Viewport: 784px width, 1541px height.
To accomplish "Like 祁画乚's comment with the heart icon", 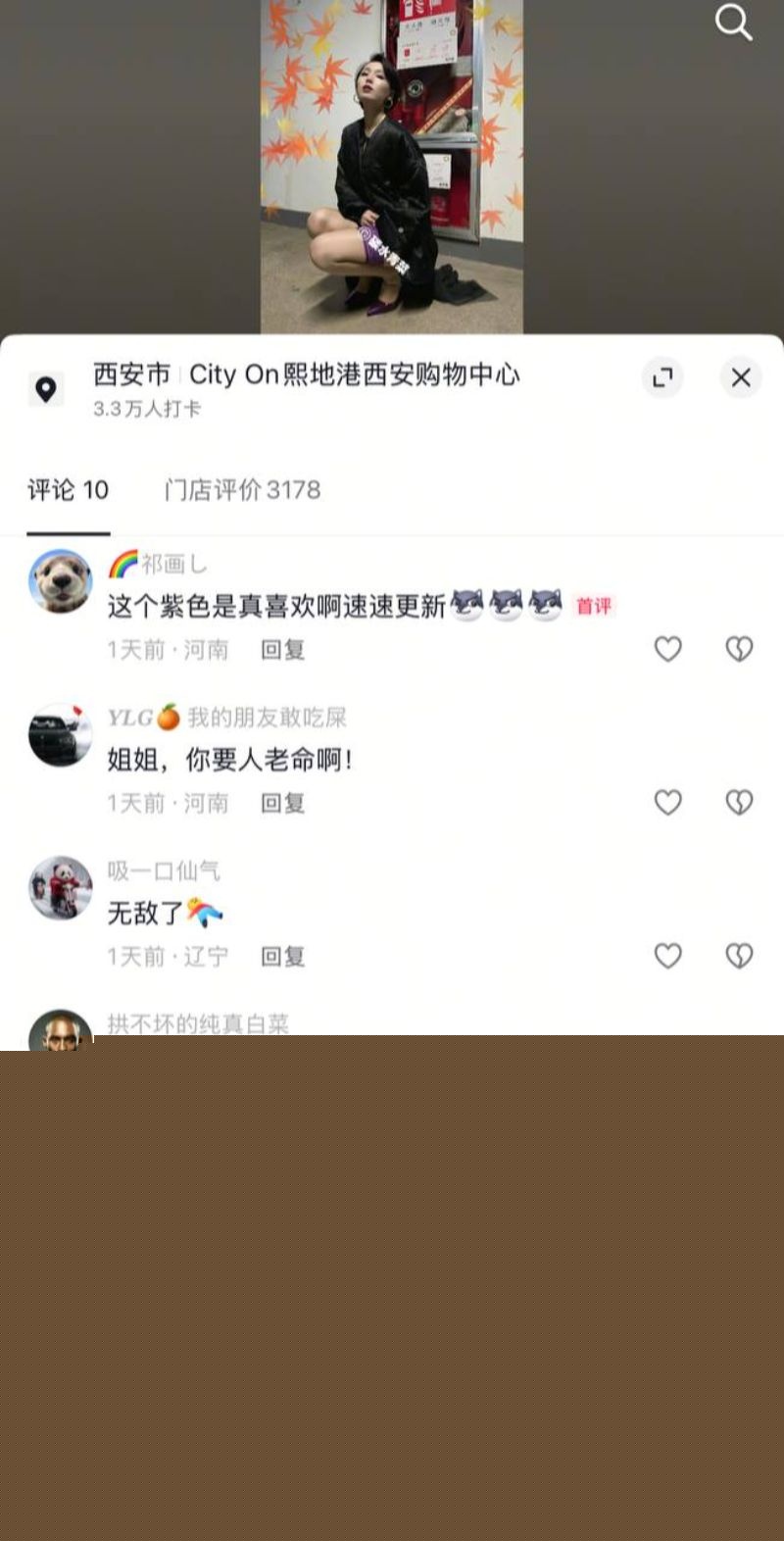I will pyautogui.click(x=668, y=649).
